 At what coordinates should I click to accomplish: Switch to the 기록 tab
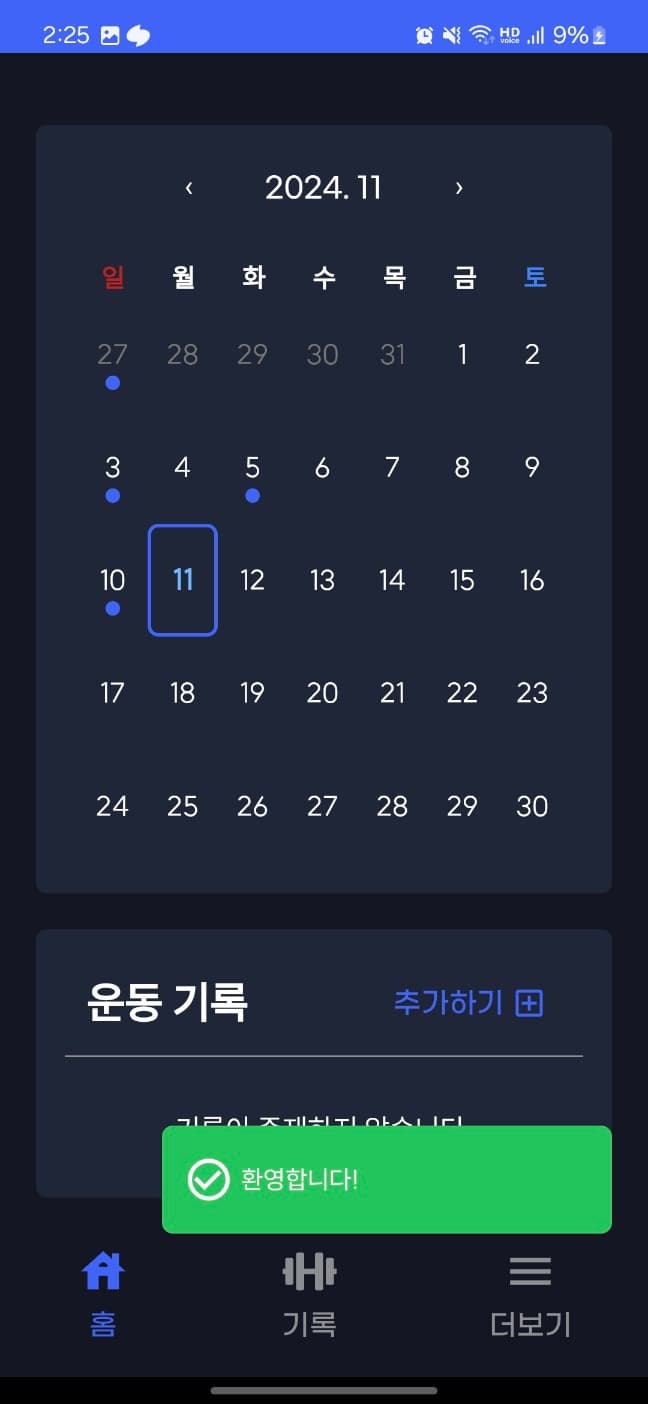pyautogui.click(x=309, y=1295)
